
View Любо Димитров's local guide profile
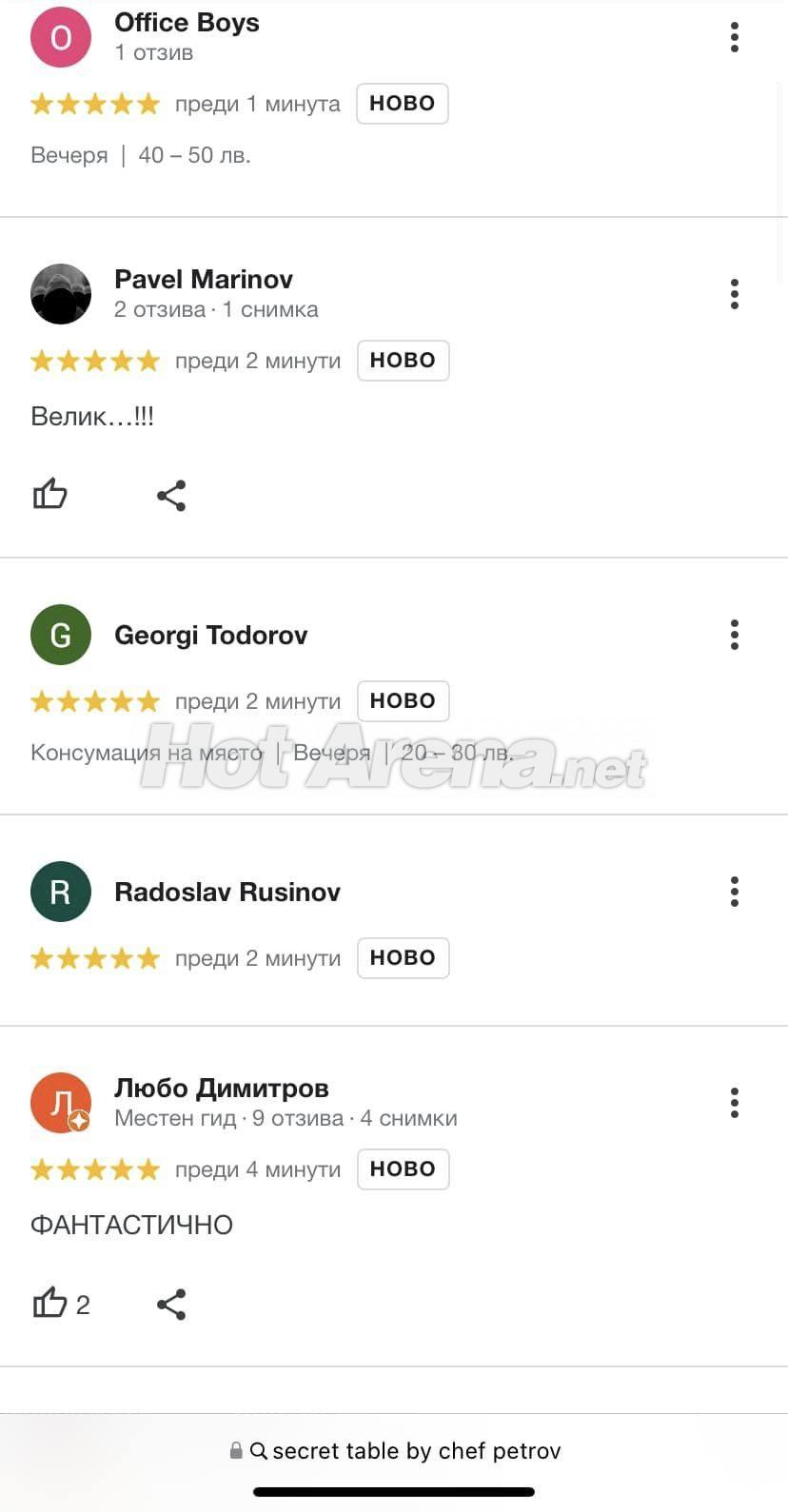point(221,1089)
